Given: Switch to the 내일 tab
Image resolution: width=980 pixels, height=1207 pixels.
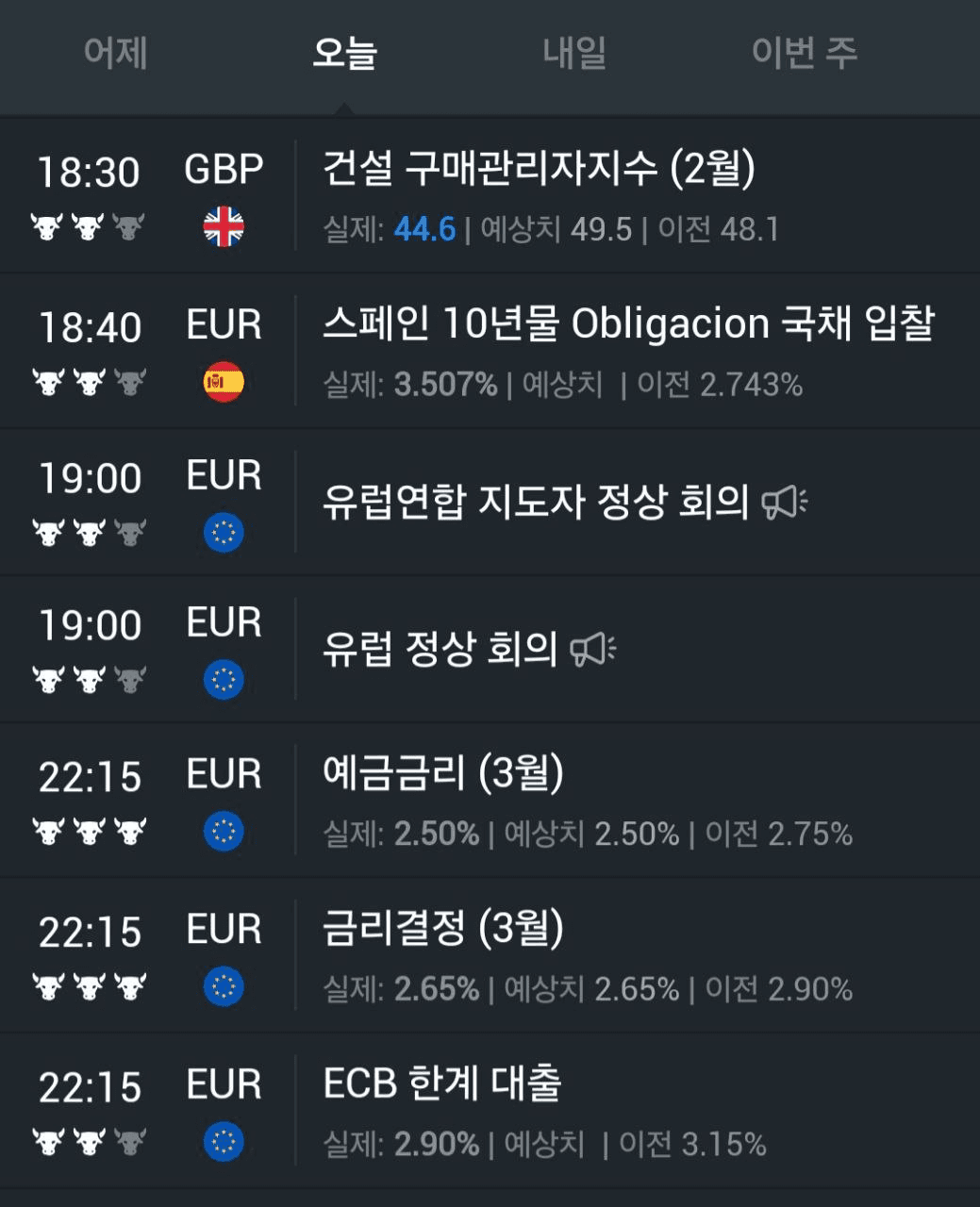Looking at the screenshot, I should click(x=573, y=53).
